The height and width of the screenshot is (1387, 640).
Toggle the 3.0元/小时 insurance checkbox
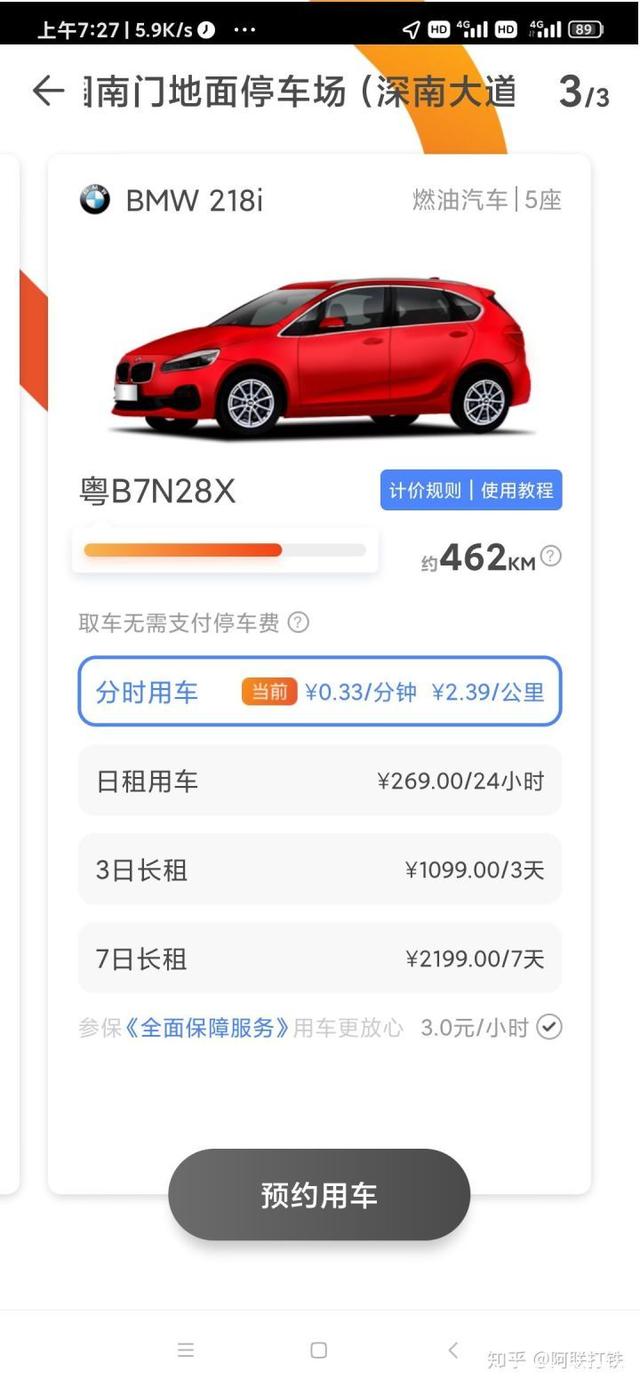(x=549, y=1027)
